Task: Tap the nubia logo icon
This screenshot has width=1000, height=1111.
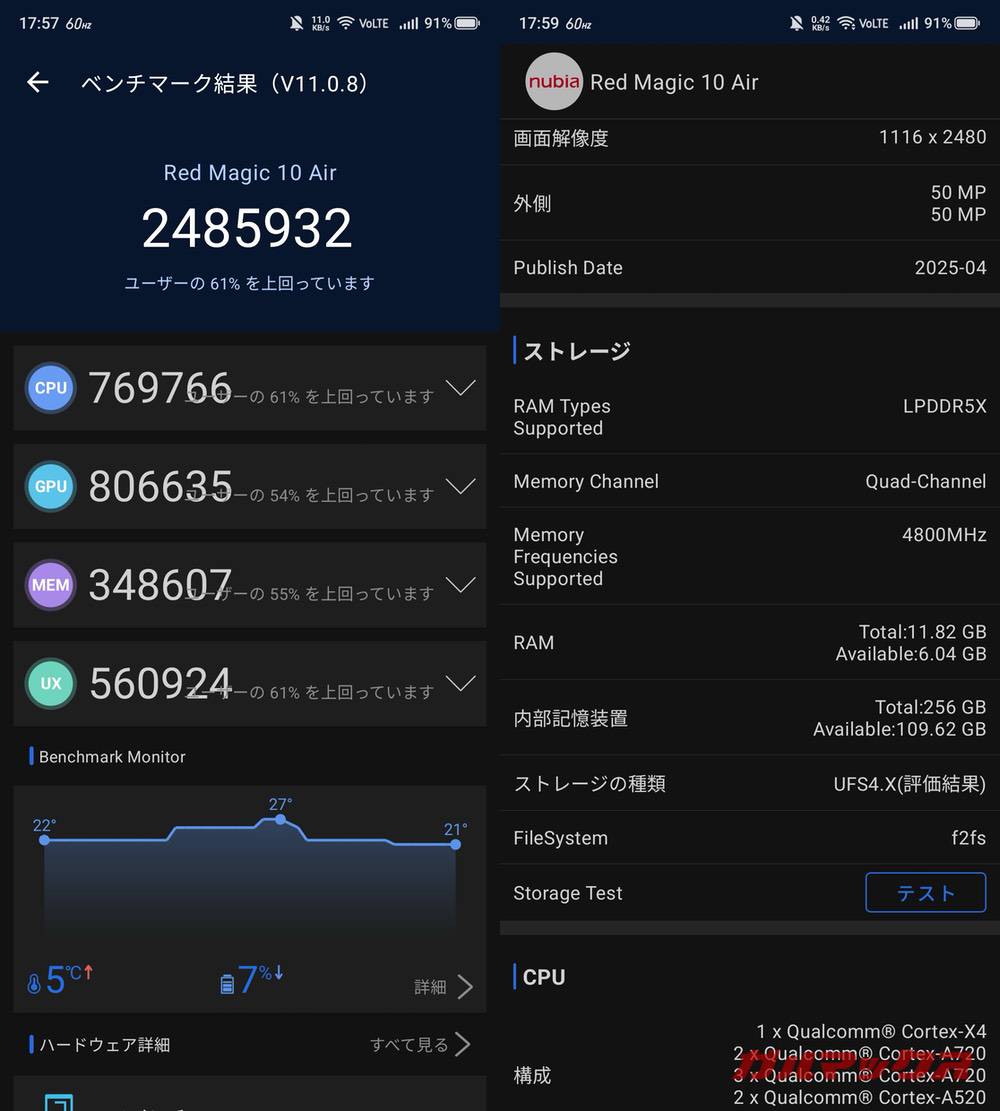Action: tap(553, 82)
